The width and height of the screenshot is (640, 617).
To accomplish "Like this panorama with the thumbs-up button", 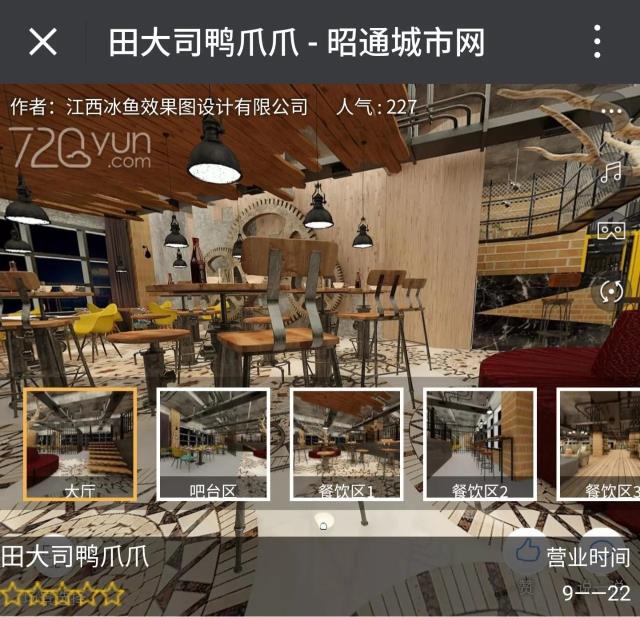I will click(x=526, y=551).
